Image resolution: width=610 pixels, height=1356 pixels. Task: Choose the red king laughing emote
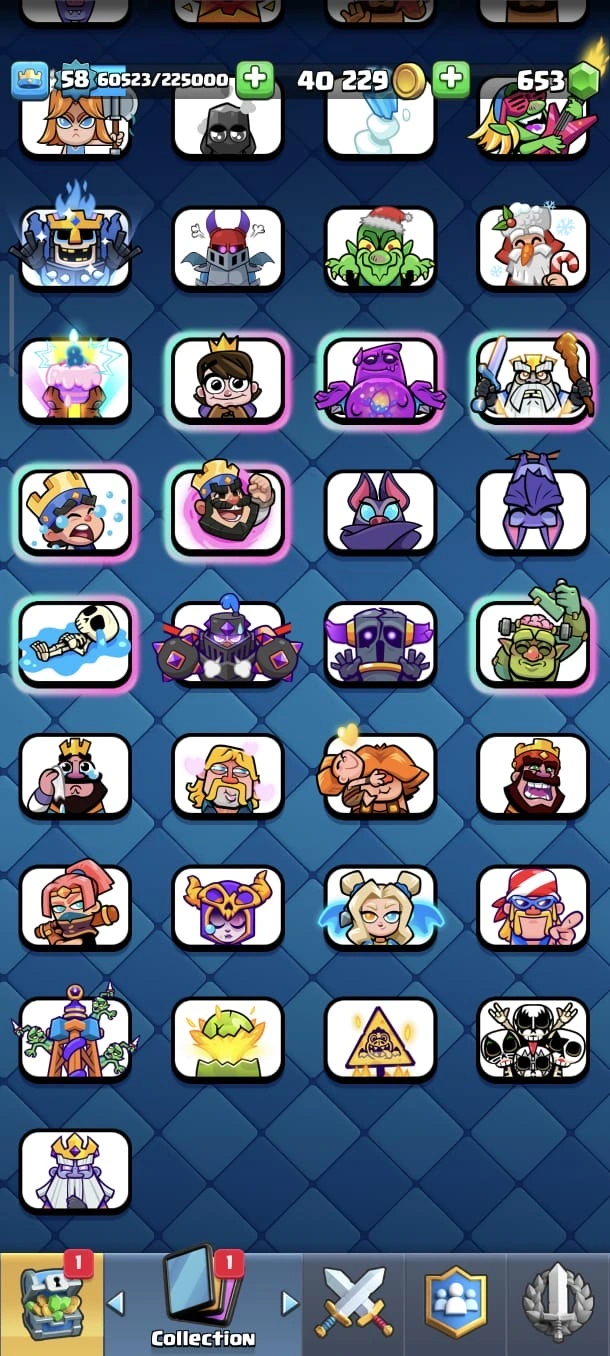[x=532, y=776]
